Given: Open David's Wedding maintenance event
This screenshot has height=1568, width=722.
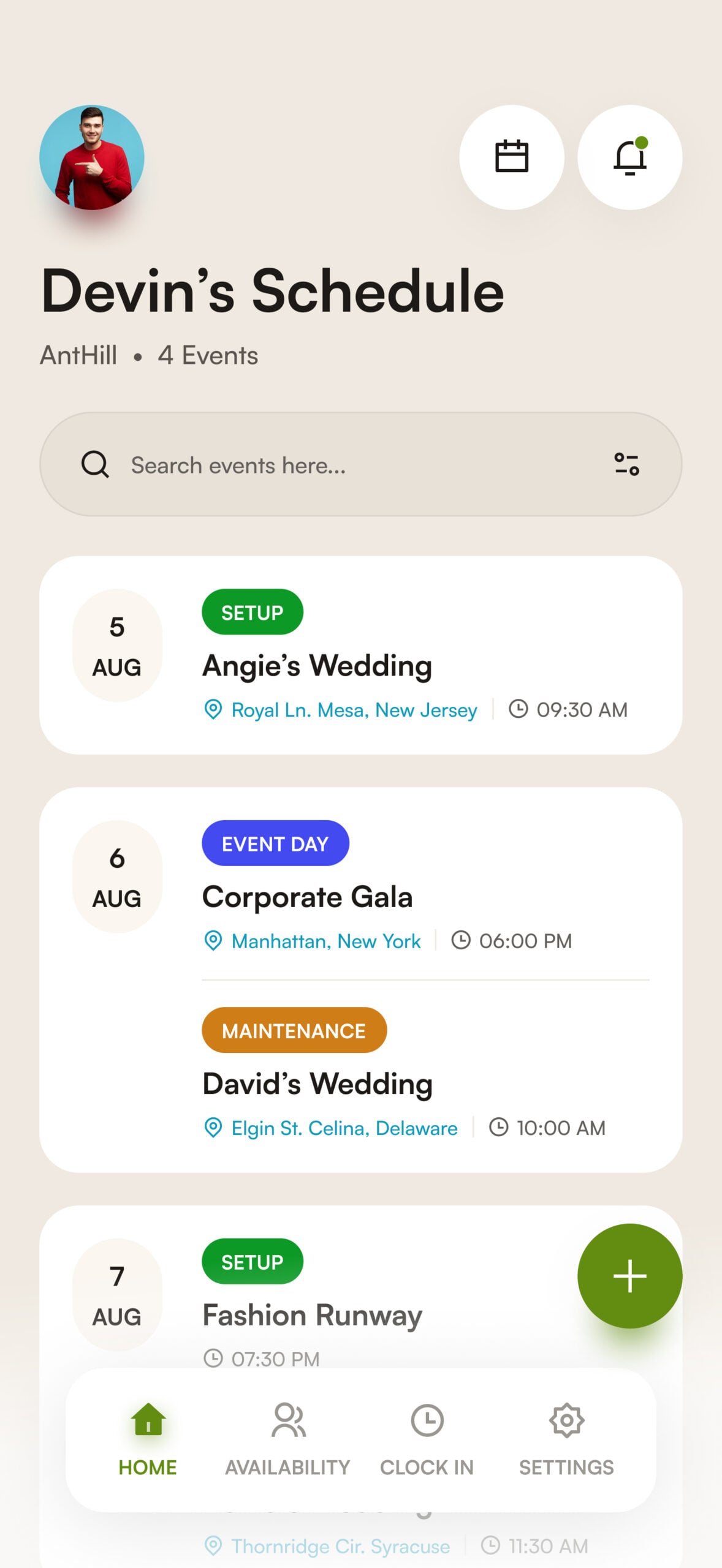Looking at the screenshot, I should (x=425, y=1073).
